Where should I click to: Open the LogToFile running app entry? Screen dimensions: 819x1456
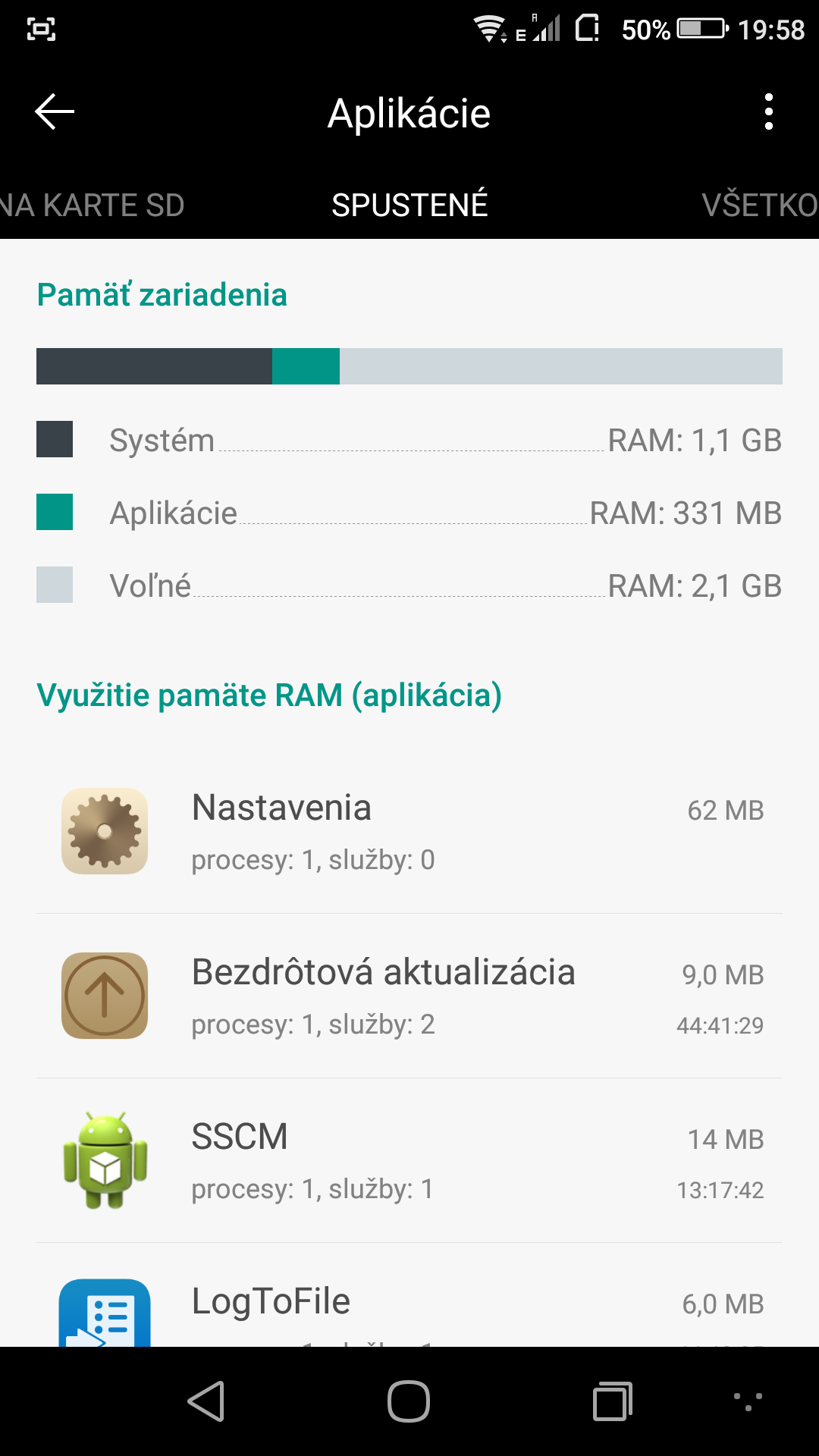click(x=409, y=1295)
